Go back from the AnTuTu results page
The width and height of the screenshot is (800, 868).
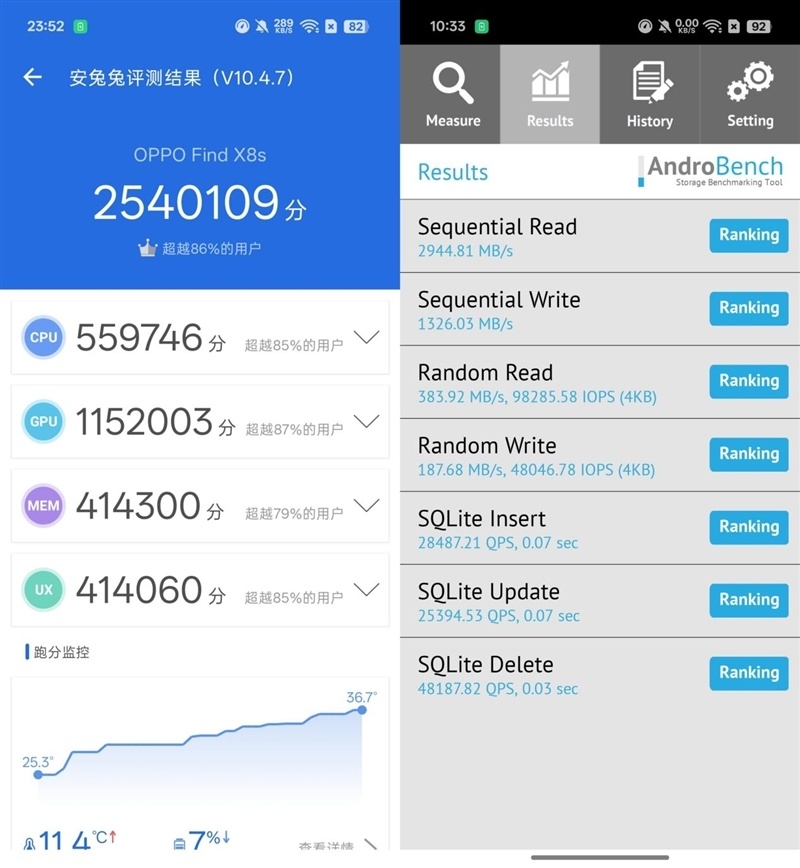tap(33, 77)
